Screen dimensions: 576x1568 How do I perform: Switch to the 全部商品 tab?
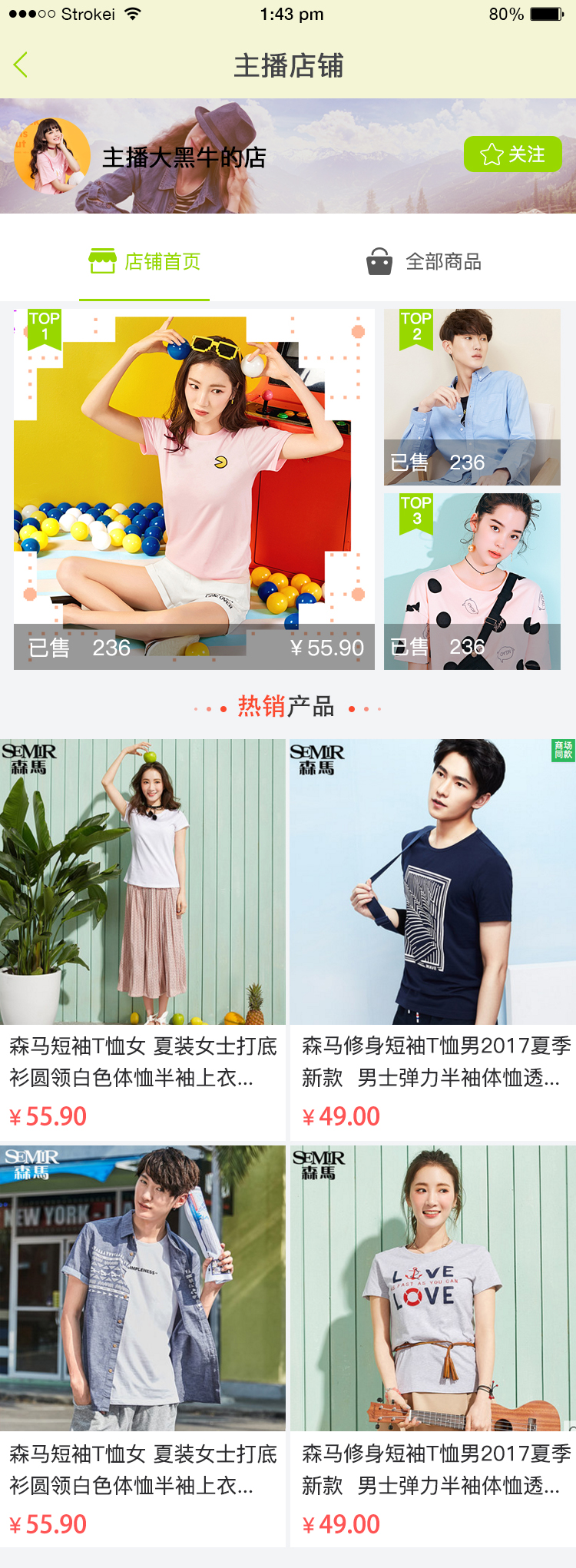(424, 262)
